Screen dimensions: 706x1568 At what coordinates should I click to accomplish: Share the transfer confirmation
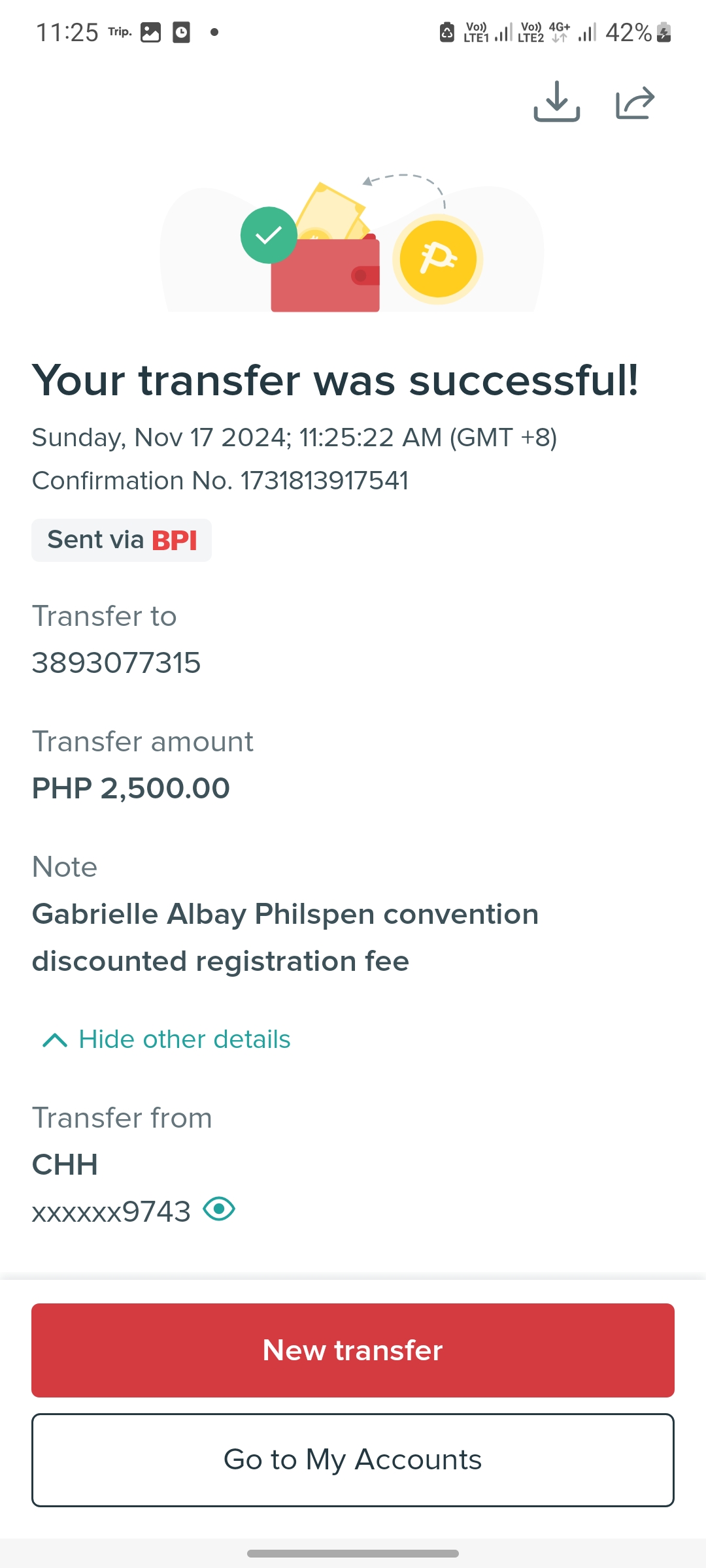click(635, 103)
